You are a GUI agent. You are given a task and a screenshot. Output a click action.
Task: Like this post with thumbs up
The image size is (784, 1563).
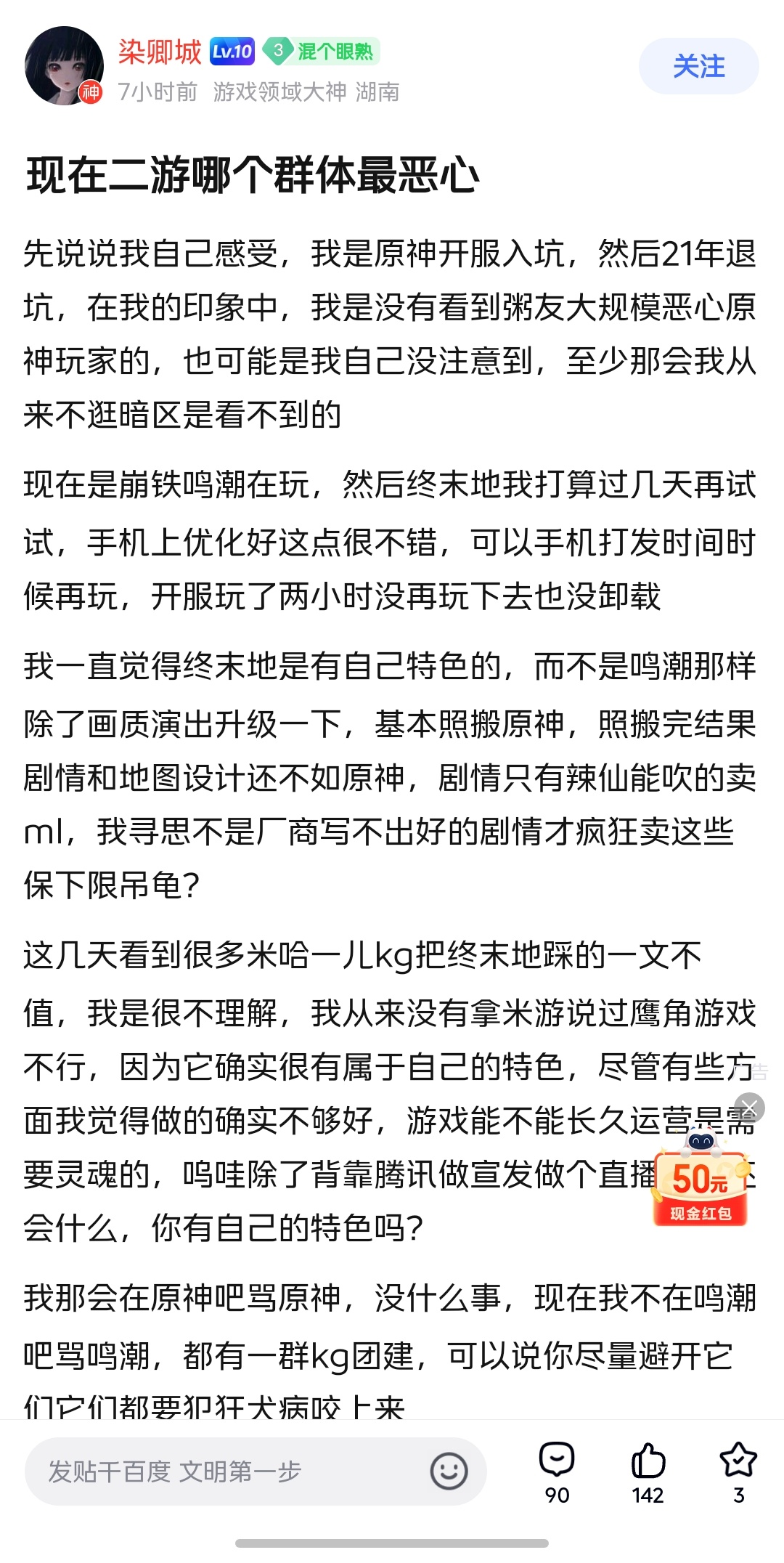(x=648, y=1472)
